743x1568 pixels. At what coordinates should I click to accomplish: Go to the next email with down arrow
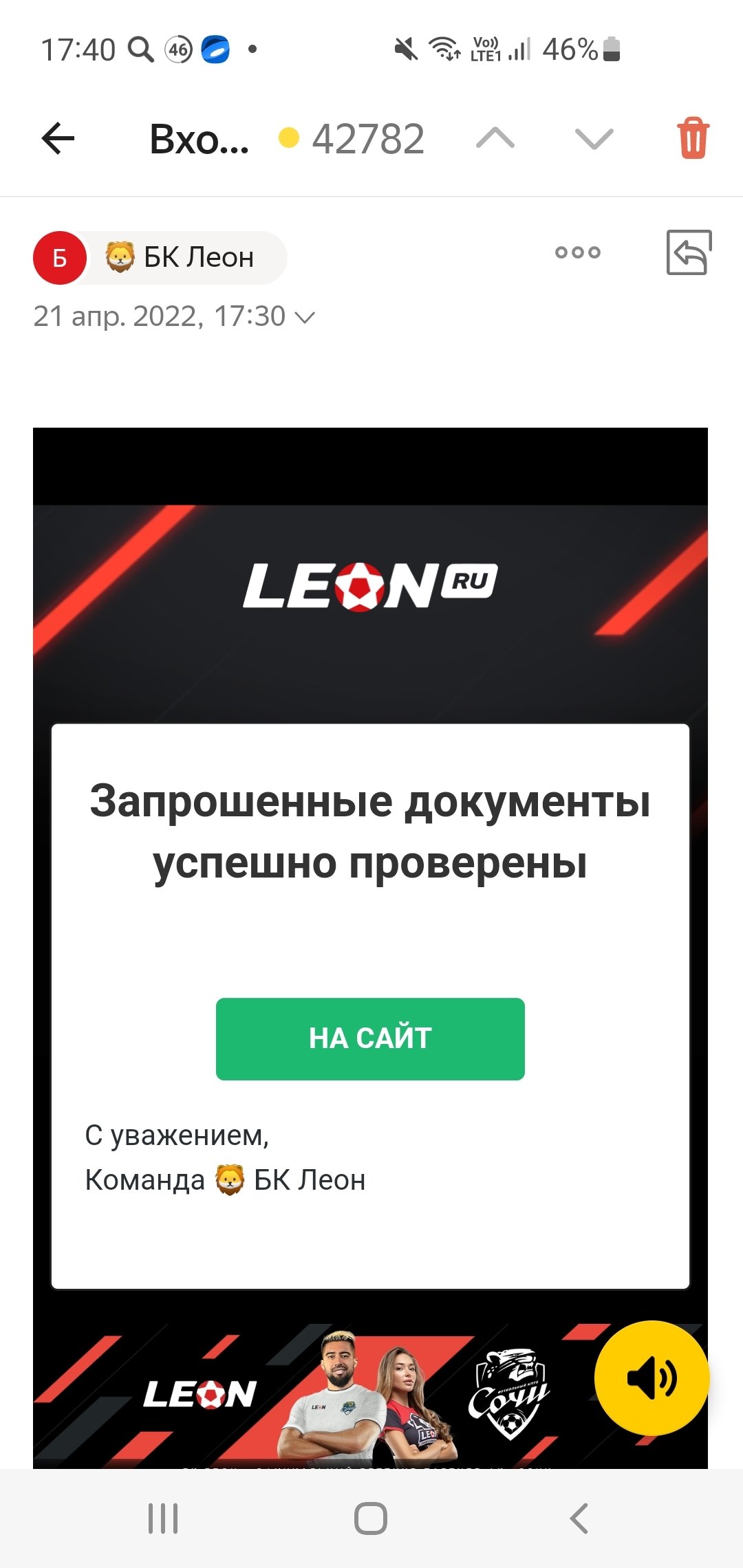[593, 138]
